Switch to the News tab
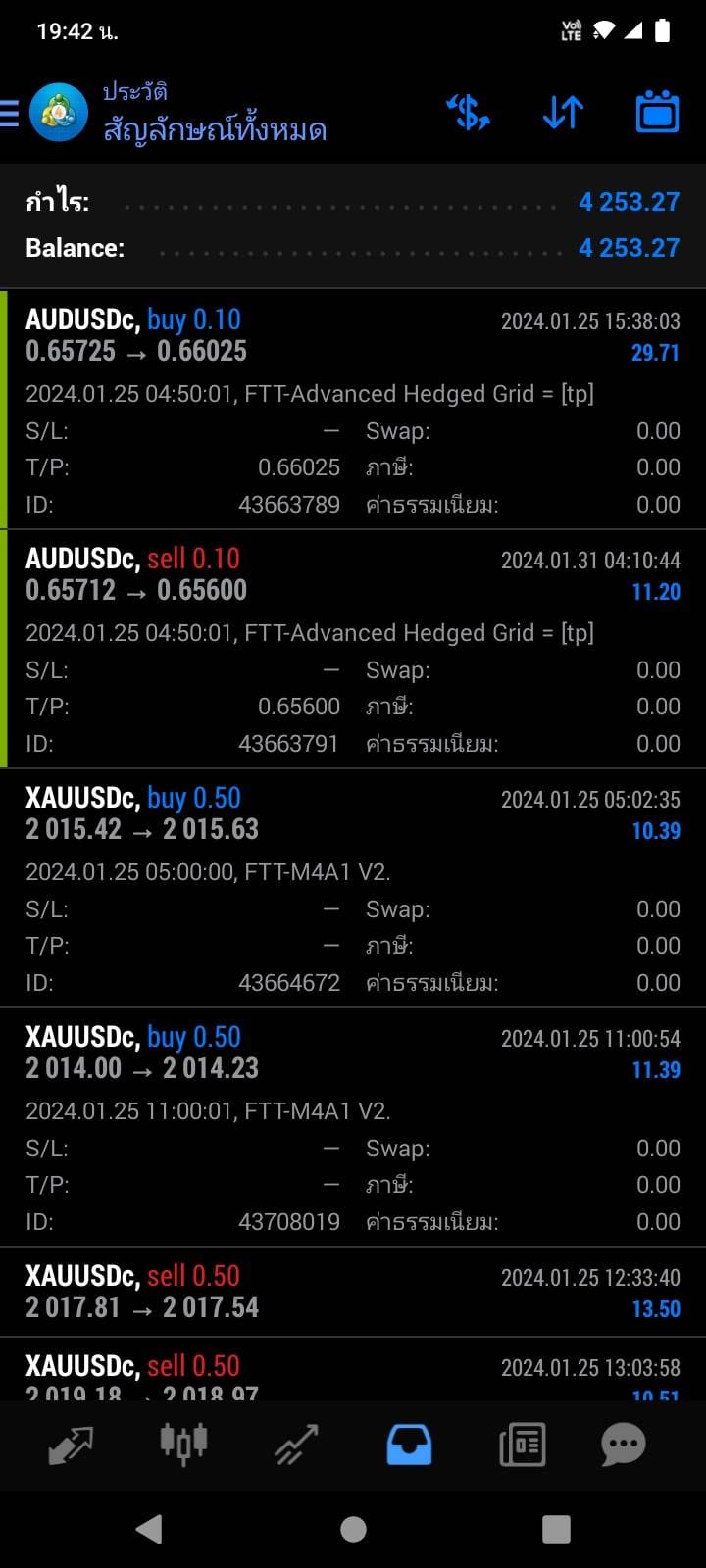 pyautogui.click(x=522, y=1445)
